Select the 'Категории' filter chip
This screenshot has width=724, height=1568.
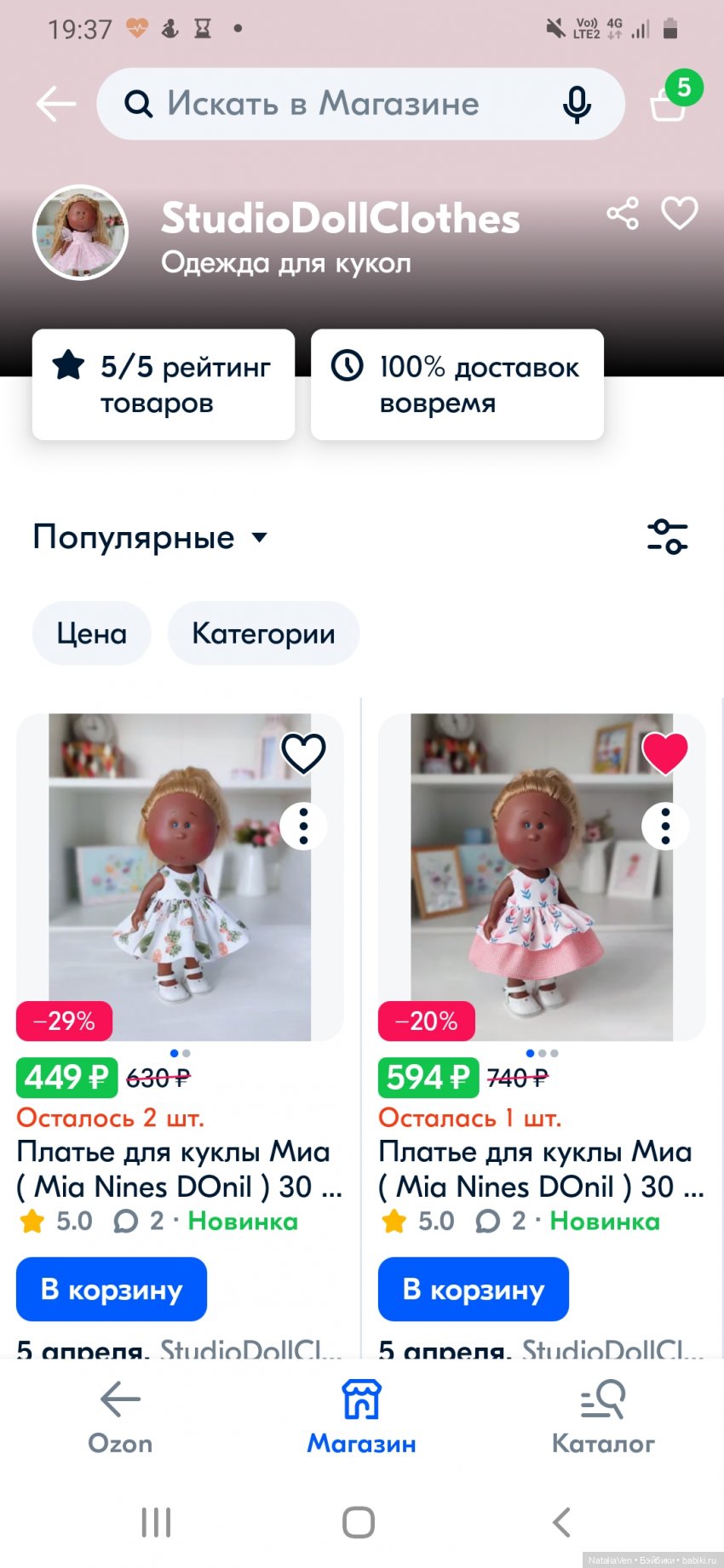coord(263,633)
